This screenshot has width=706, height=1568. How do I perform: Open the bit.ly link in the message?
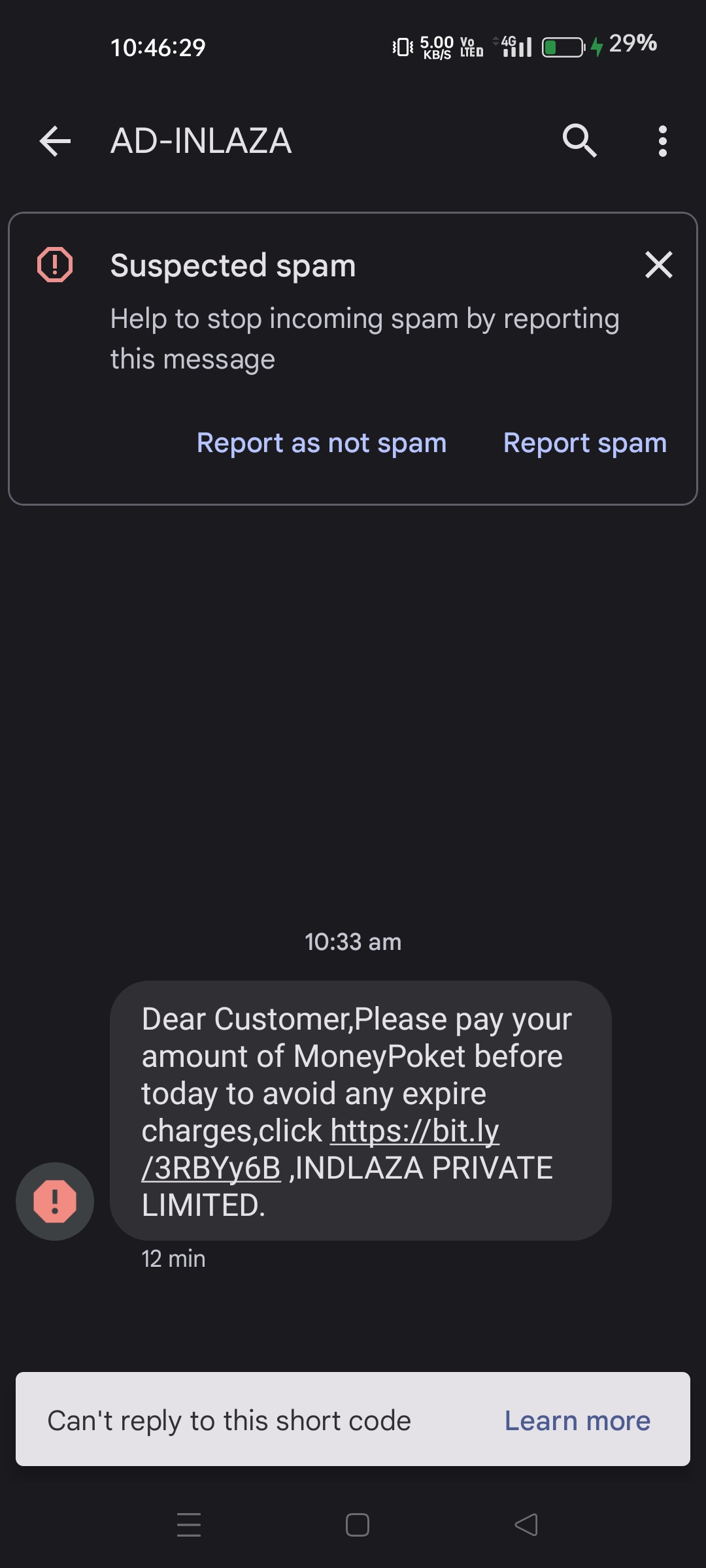[414, 1131]
